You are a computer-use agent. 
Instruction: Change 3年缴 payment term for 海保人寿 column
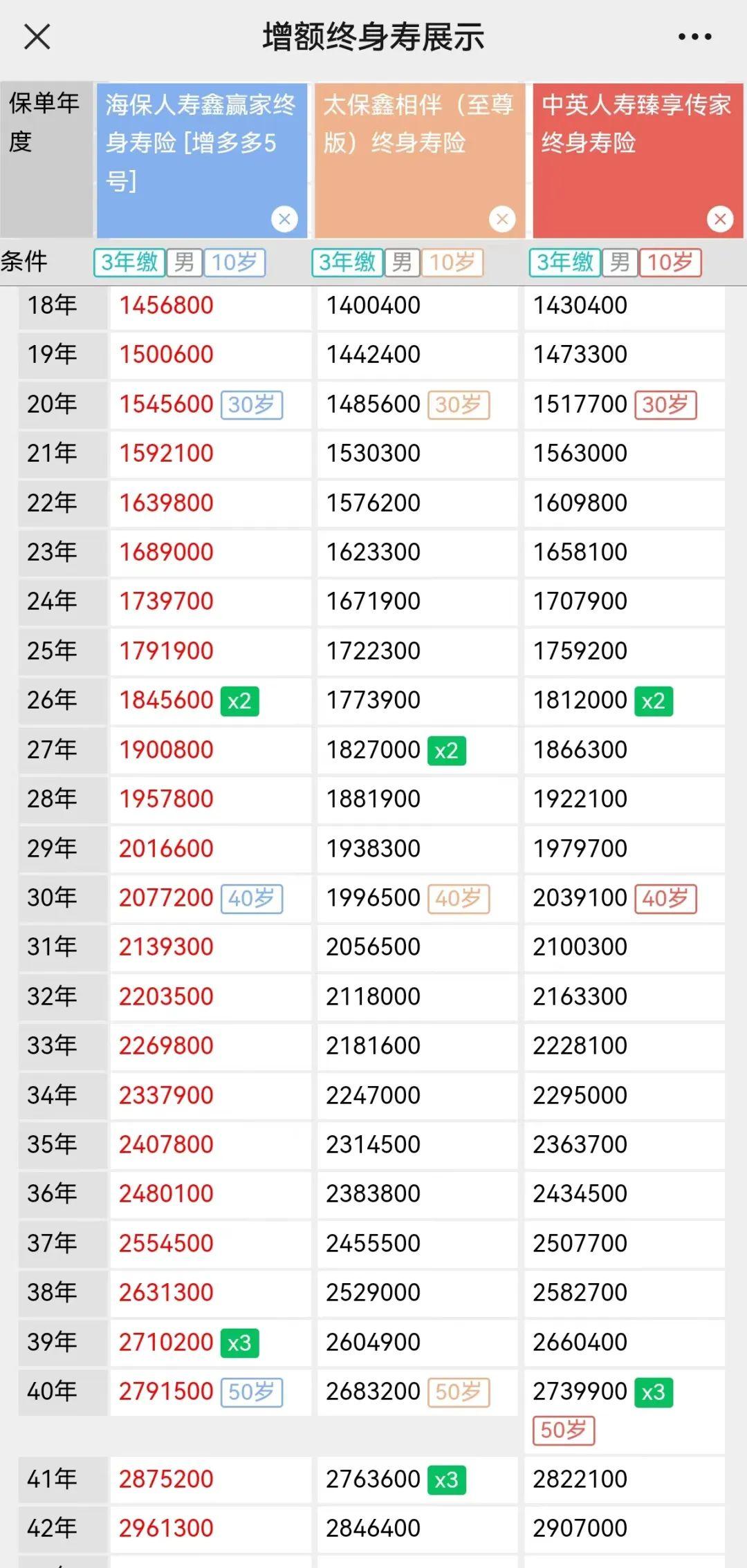129,263
